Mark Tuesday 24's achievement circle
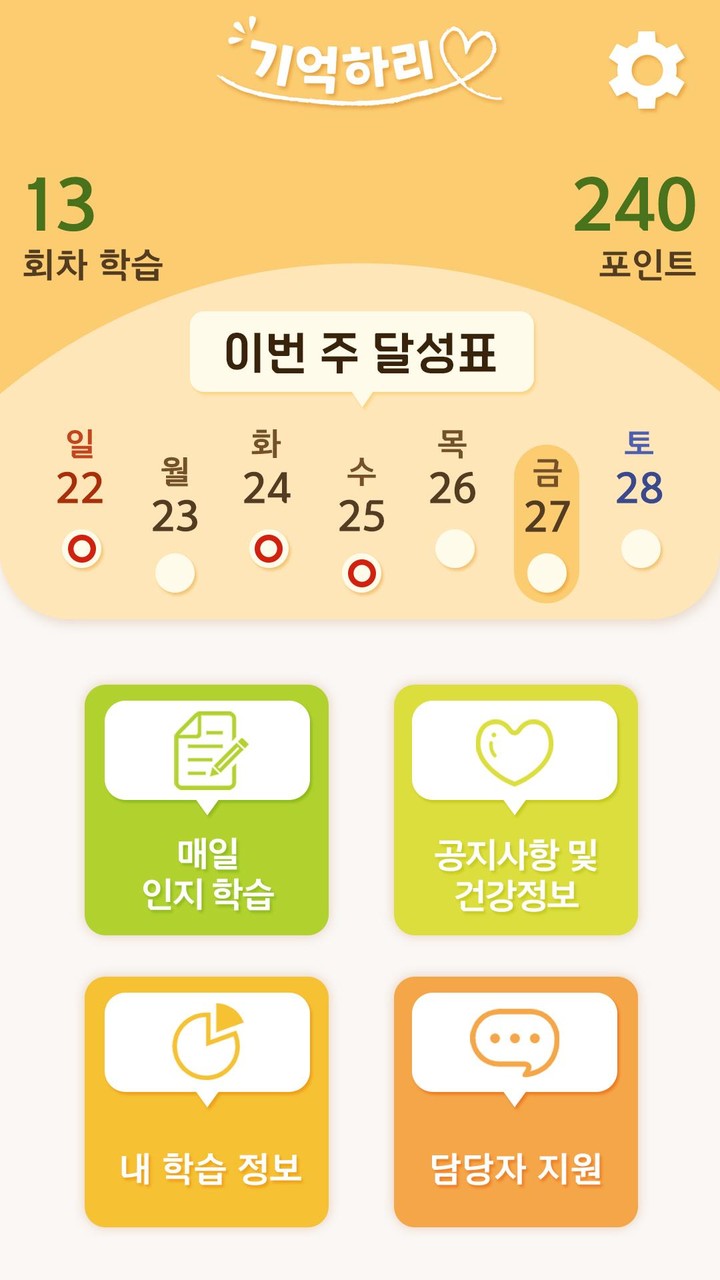This screenshot has height=1280, width=720. pyautogui.click(x=269, y=547)
